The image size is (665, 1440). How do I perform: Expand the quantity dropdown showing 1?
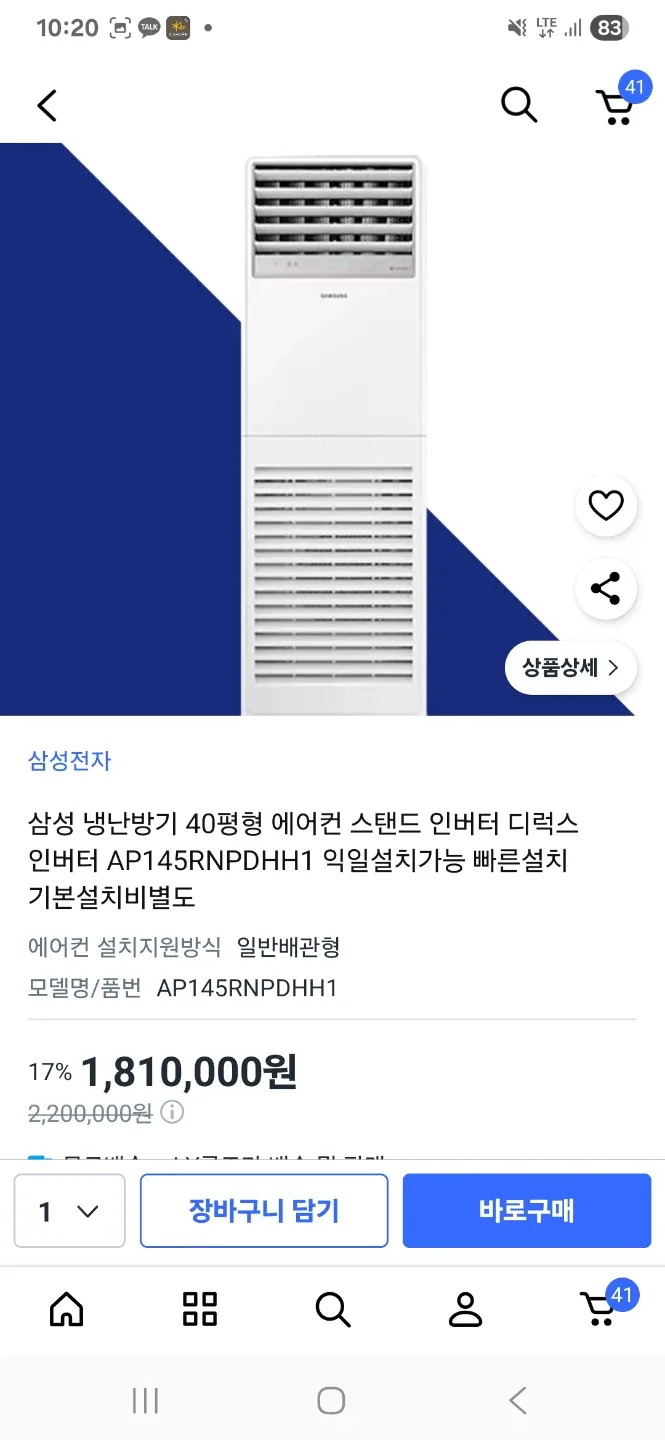[69, 1211]
